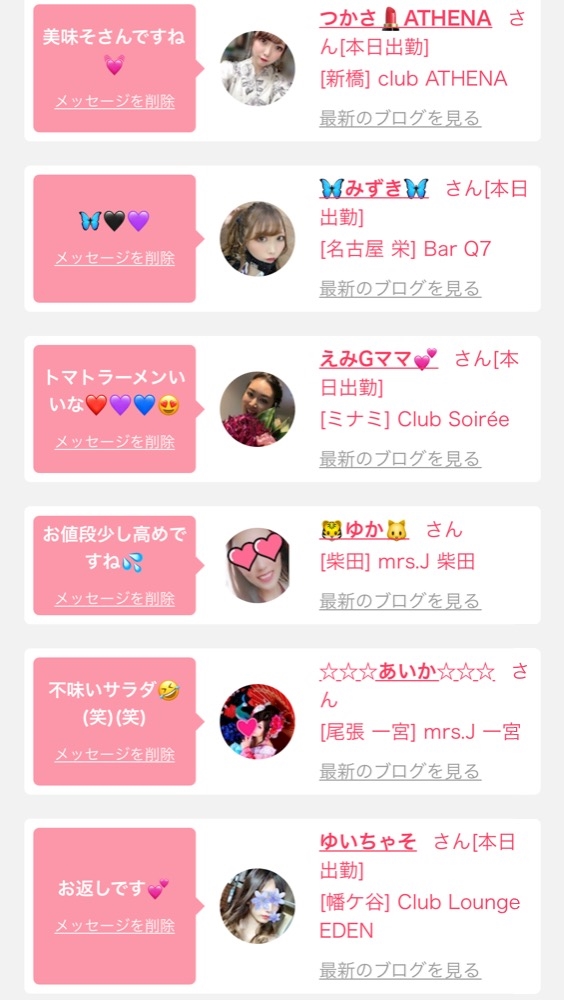Image resolution: width=564 pixels, height=1000 pixels.
Task: Delete the トマトラーメンいいな message
Action: 115,442
